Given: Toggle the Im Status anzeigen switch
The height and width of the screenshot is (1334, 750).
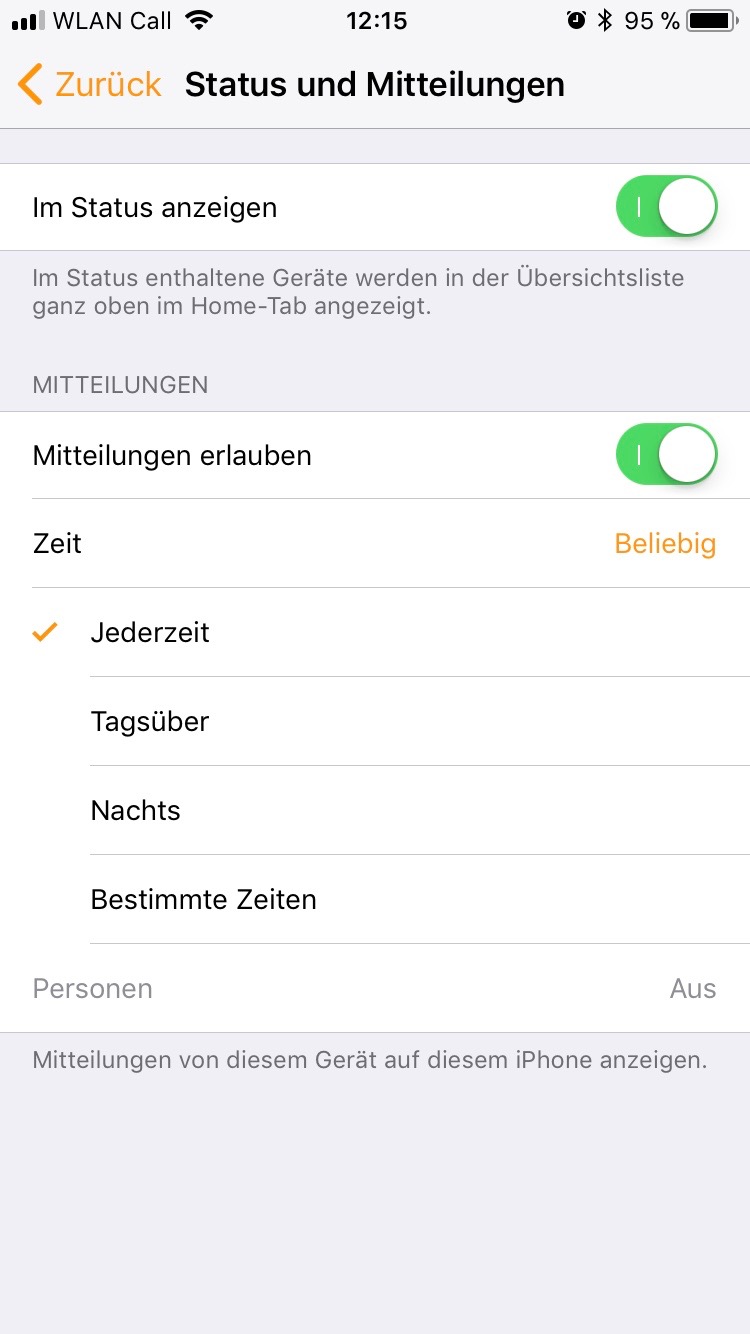Looking at the screenshot, I should [667, 207].
